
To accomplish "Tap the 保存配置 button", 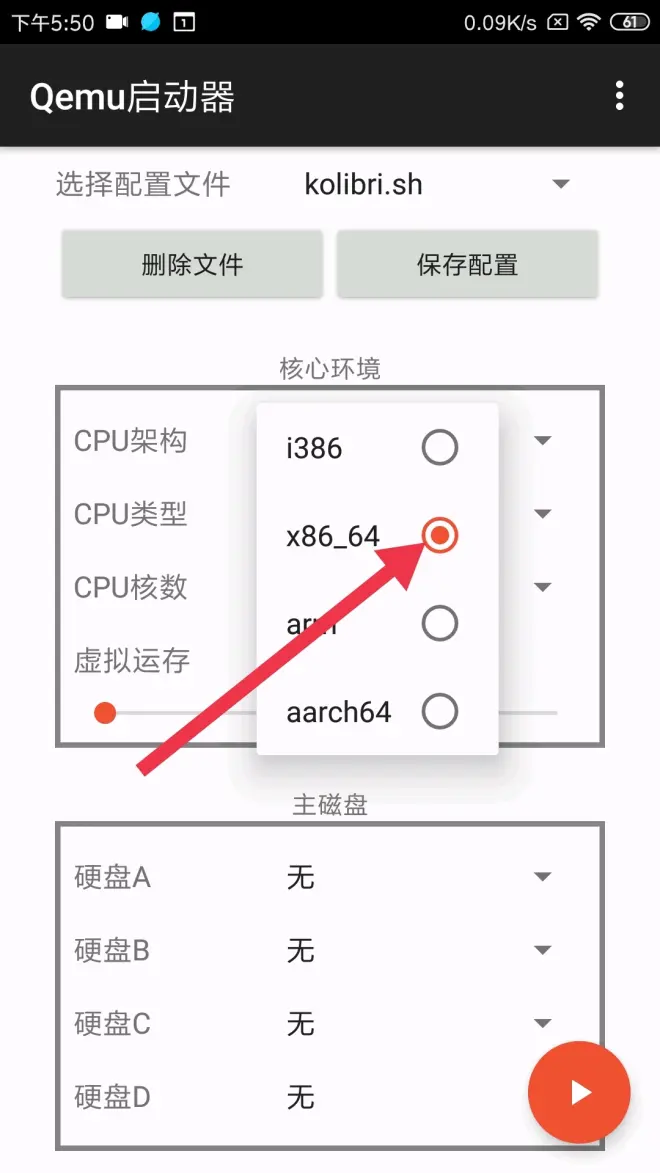I will [467, 265].
